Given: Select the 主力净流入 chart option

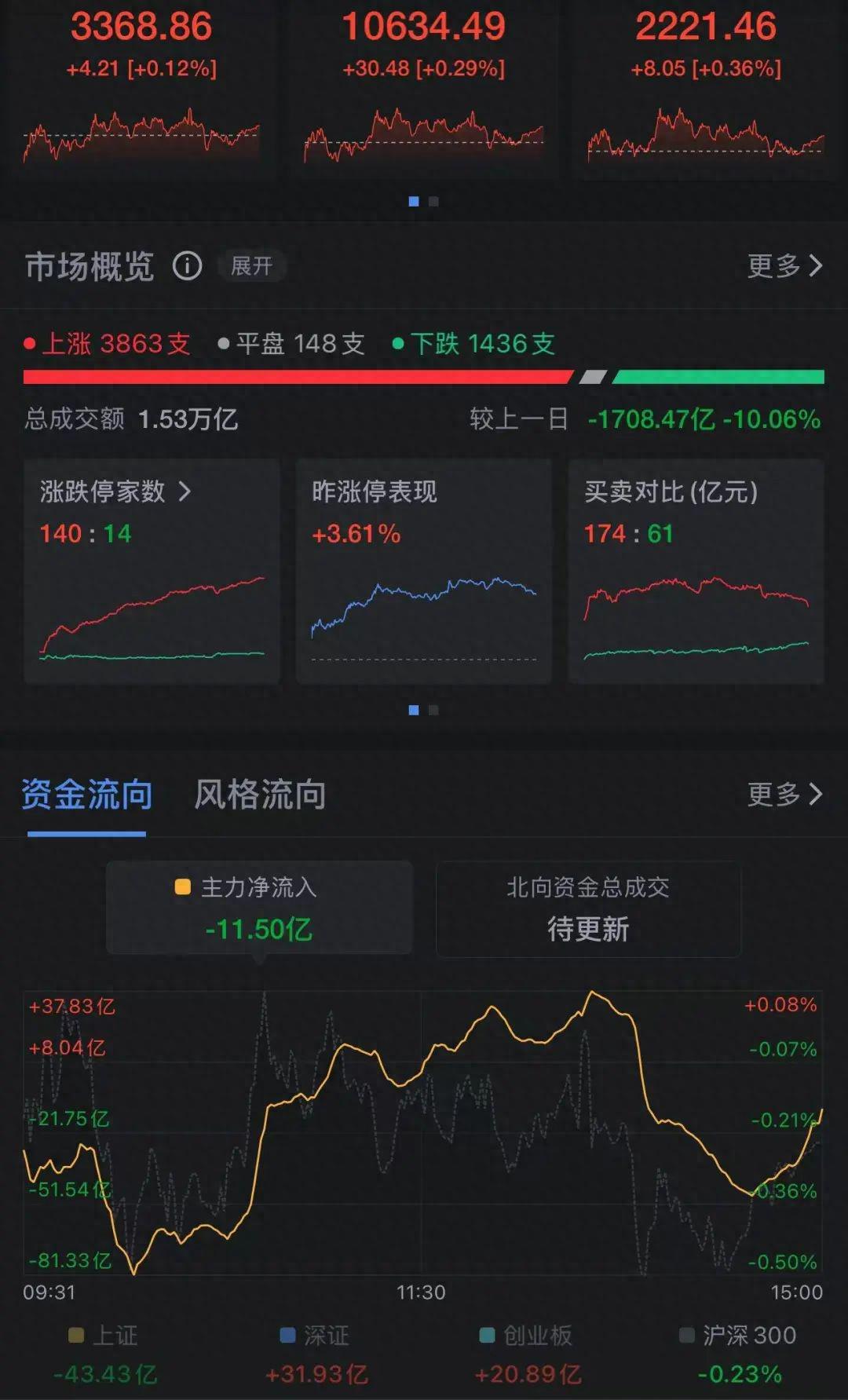Looking at the screenshot, I should (259, 908).
